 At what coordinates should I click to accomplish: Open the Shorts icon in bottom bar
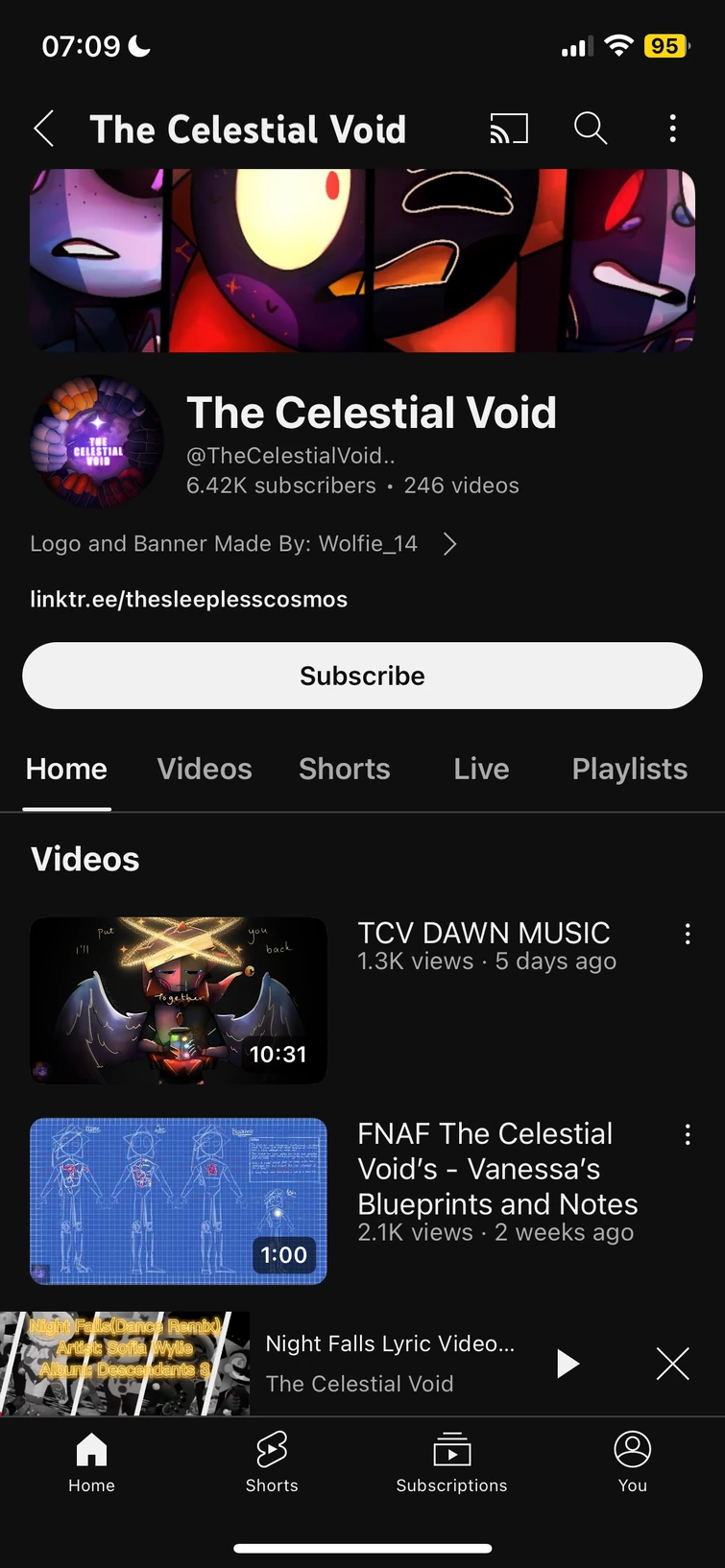coord(272,1461)
